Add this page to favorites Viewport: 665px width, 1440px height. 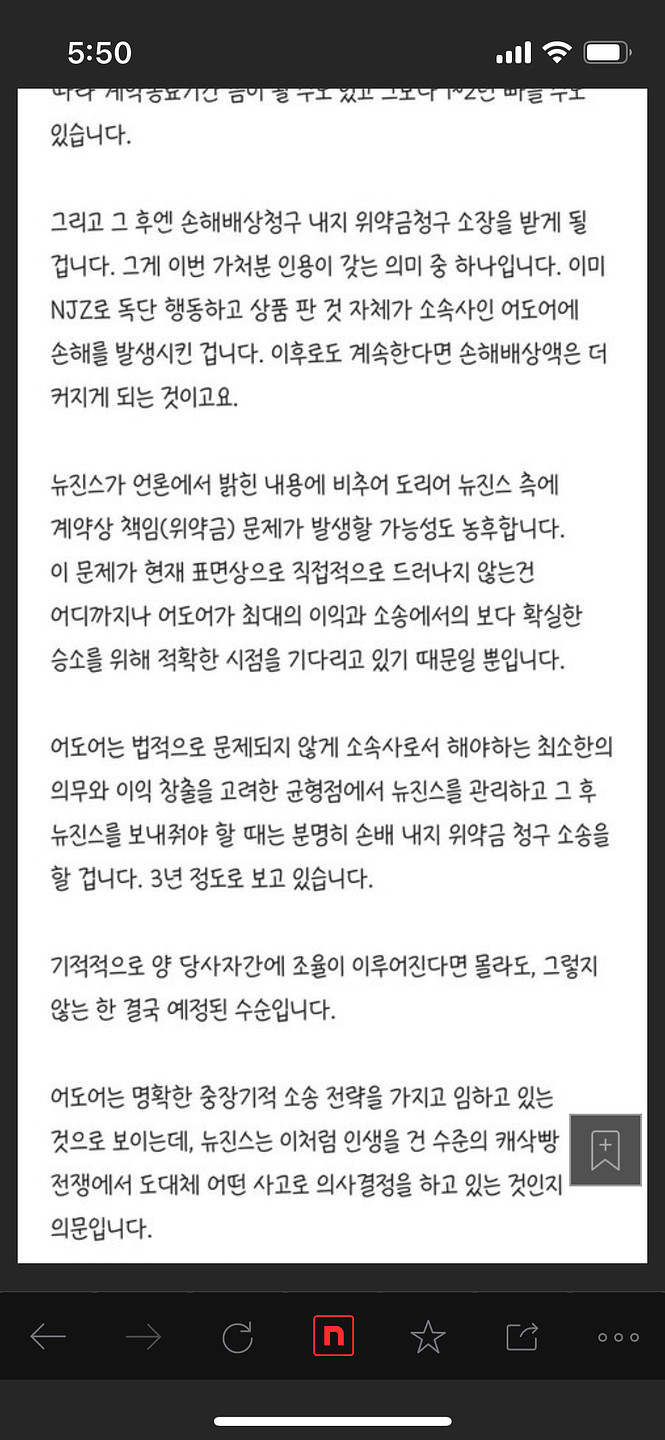[428, 1337]
